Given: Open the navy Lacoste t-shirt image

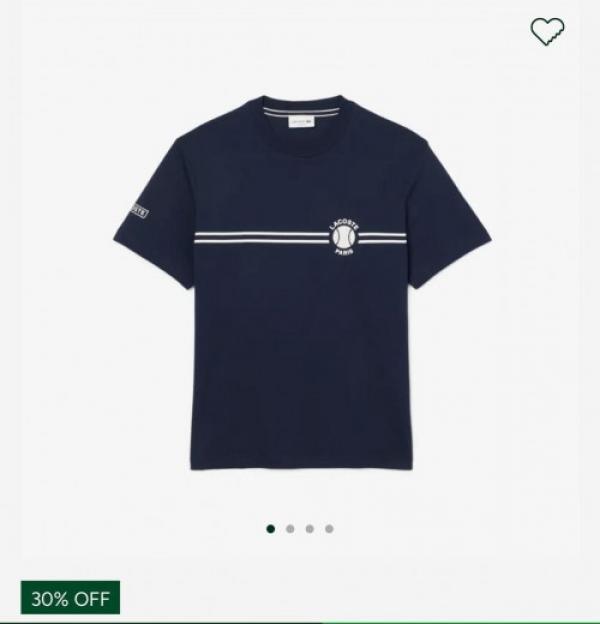Looking at the screenshot, I should point(301,282).
